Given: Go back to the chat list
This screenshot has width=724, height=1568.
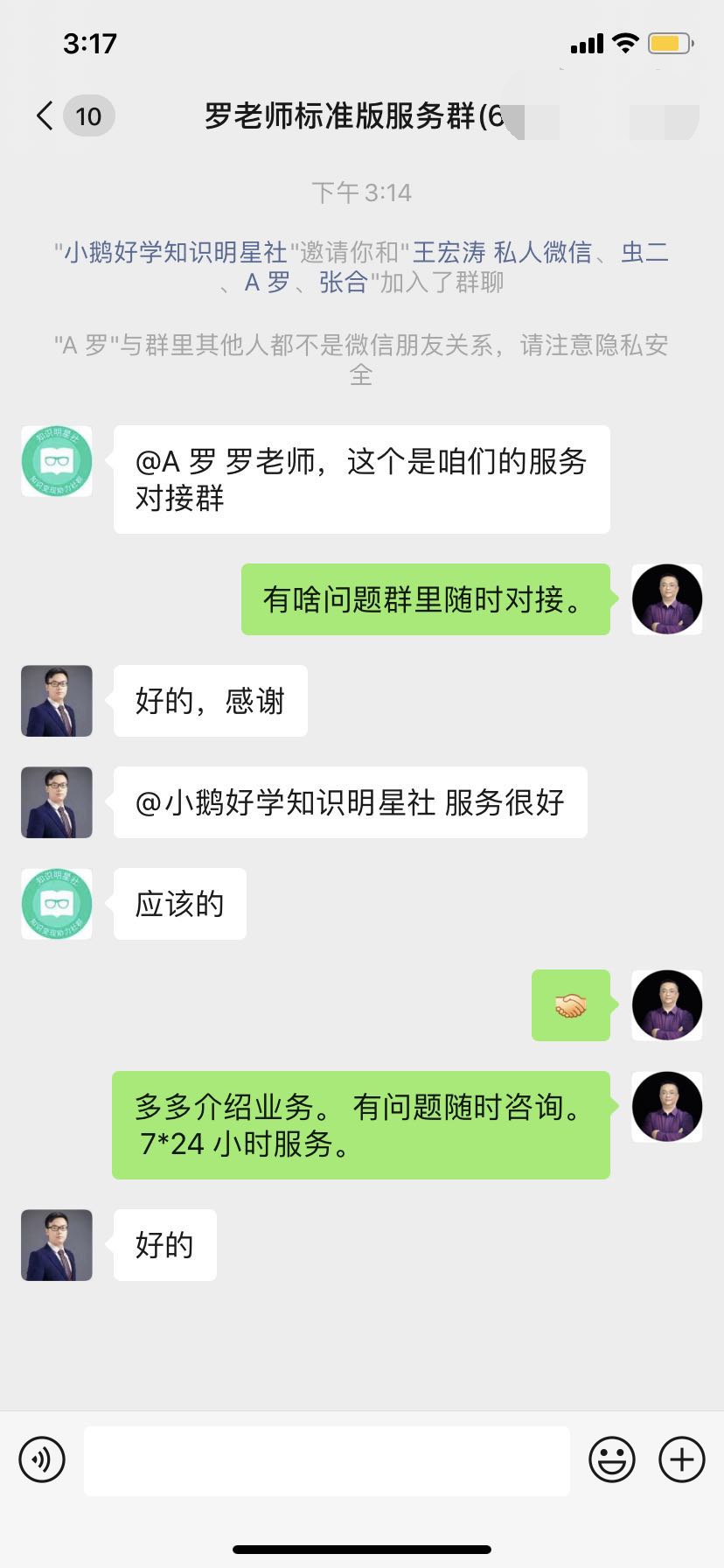Looking at the screenshot, I should pyautogui.click(x=45, y=115).
